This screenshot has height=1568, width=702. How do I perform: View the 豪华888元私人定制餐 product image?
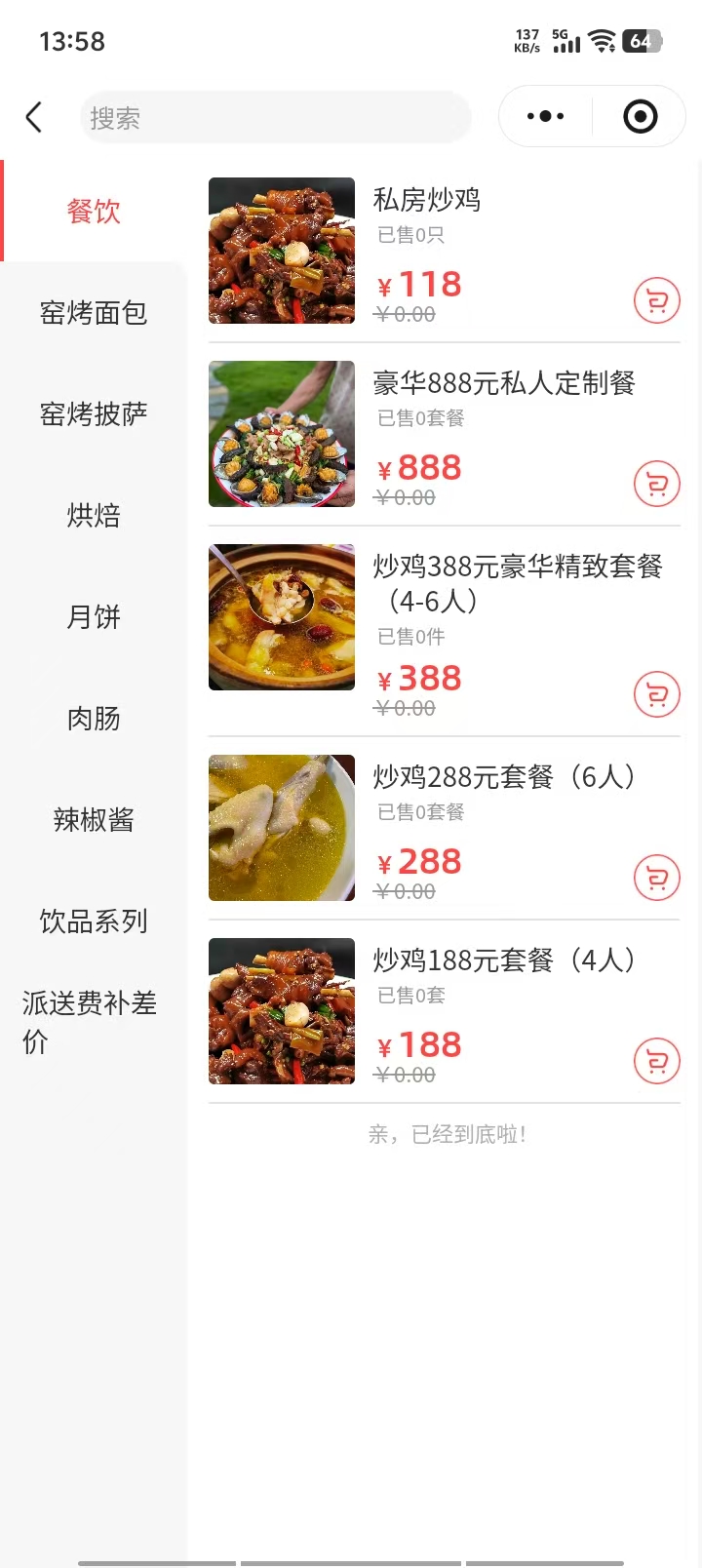[282, 434]
